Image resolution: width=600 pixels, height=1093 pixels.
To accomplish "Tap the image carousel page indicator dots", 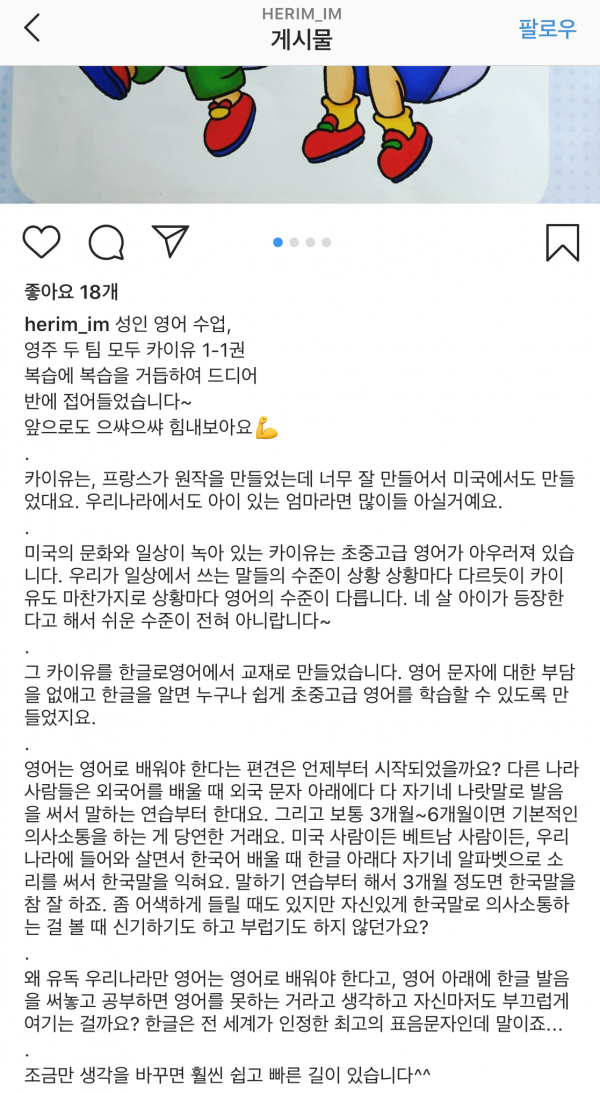I will point(302,242).
